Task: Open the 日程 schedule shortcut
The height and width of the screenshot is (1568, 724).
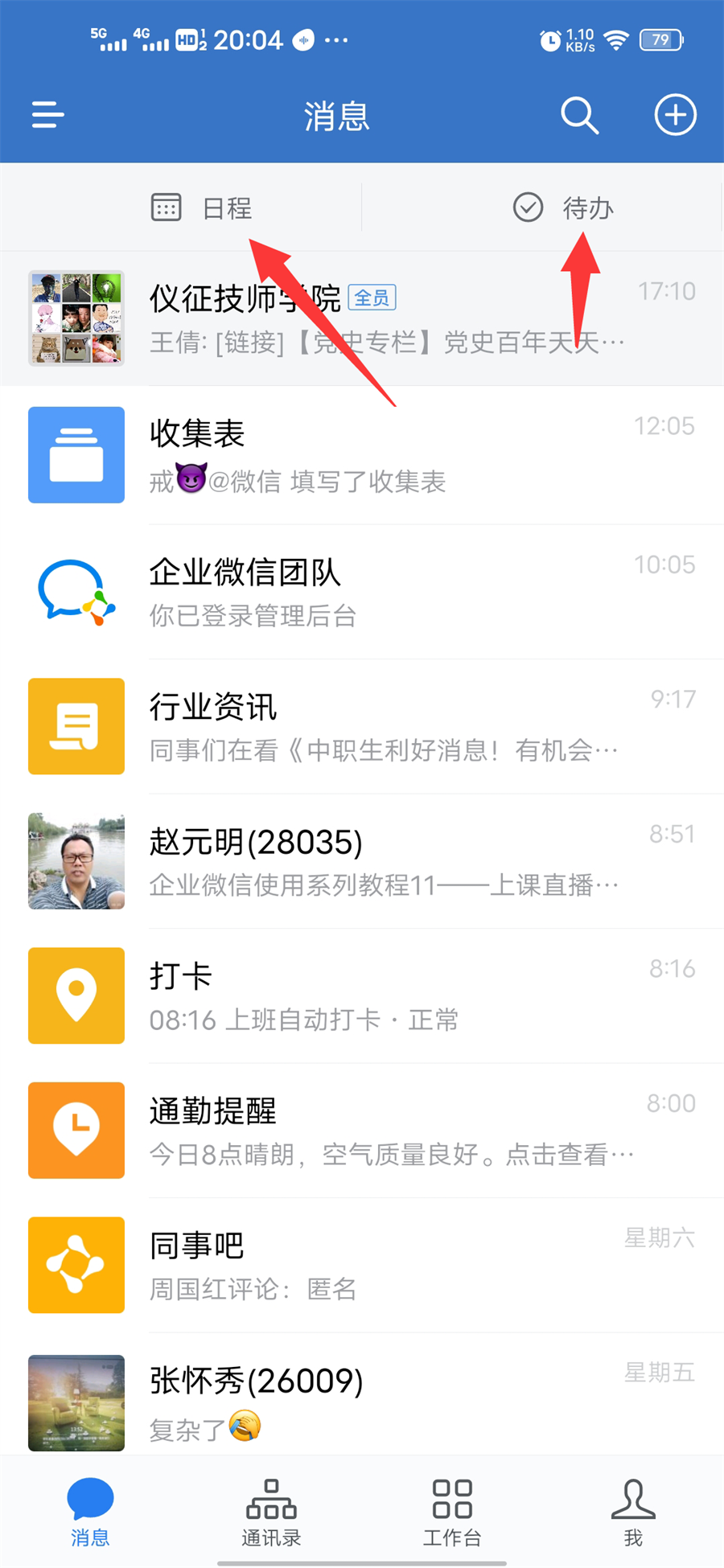Action: tap(201, 208)
